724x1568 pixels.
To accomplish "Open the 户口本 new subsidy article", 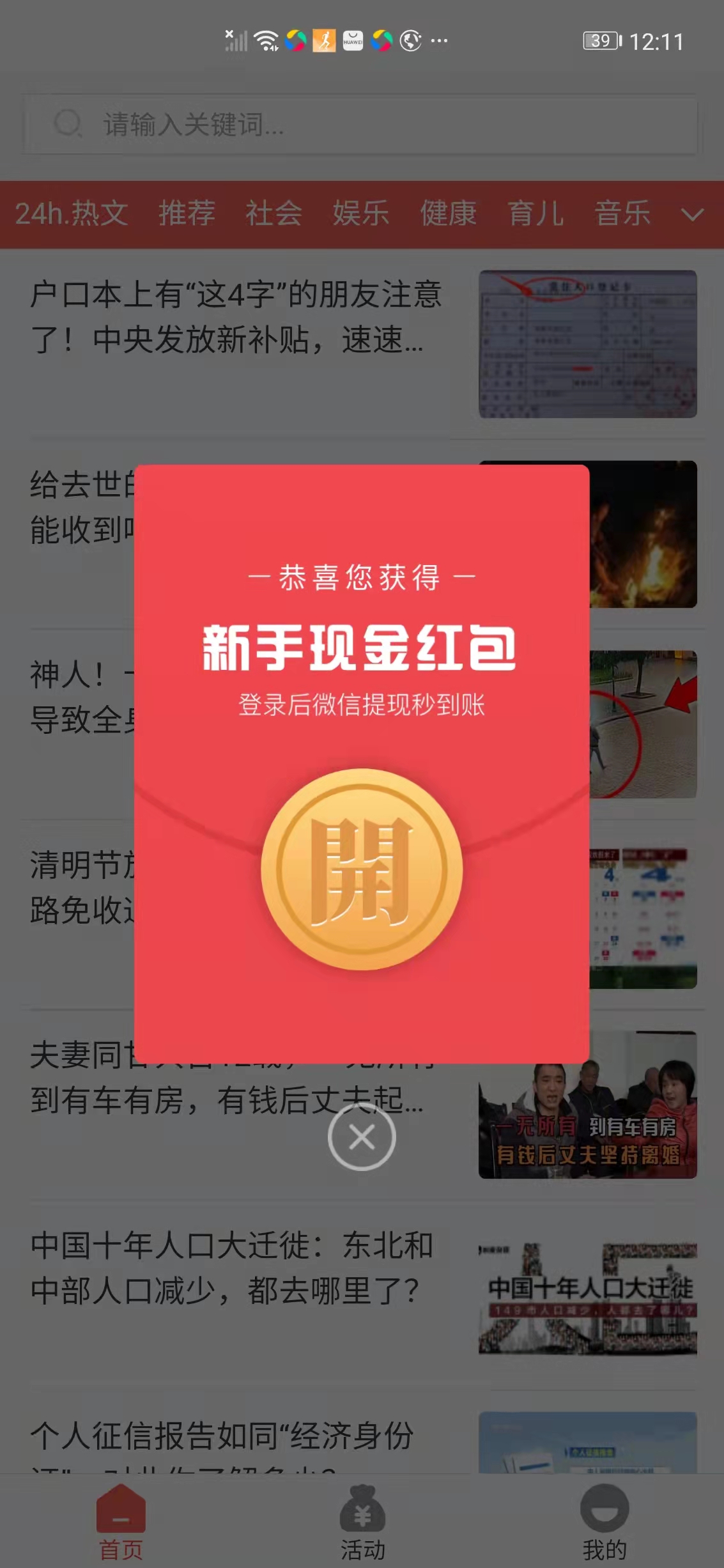I will (x=236, y=318).
